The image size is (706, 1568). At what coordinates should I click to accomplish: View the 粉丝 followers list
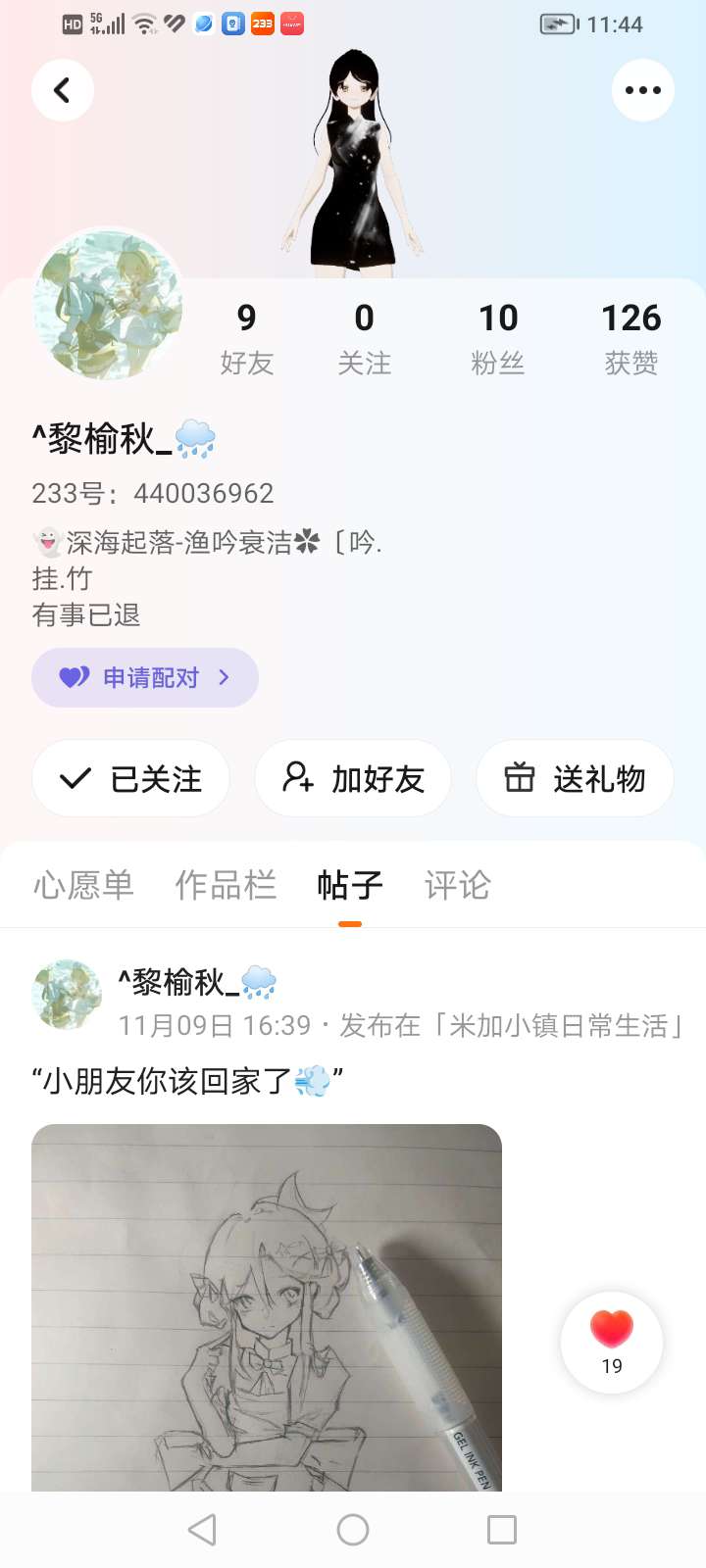click(498, 338)
